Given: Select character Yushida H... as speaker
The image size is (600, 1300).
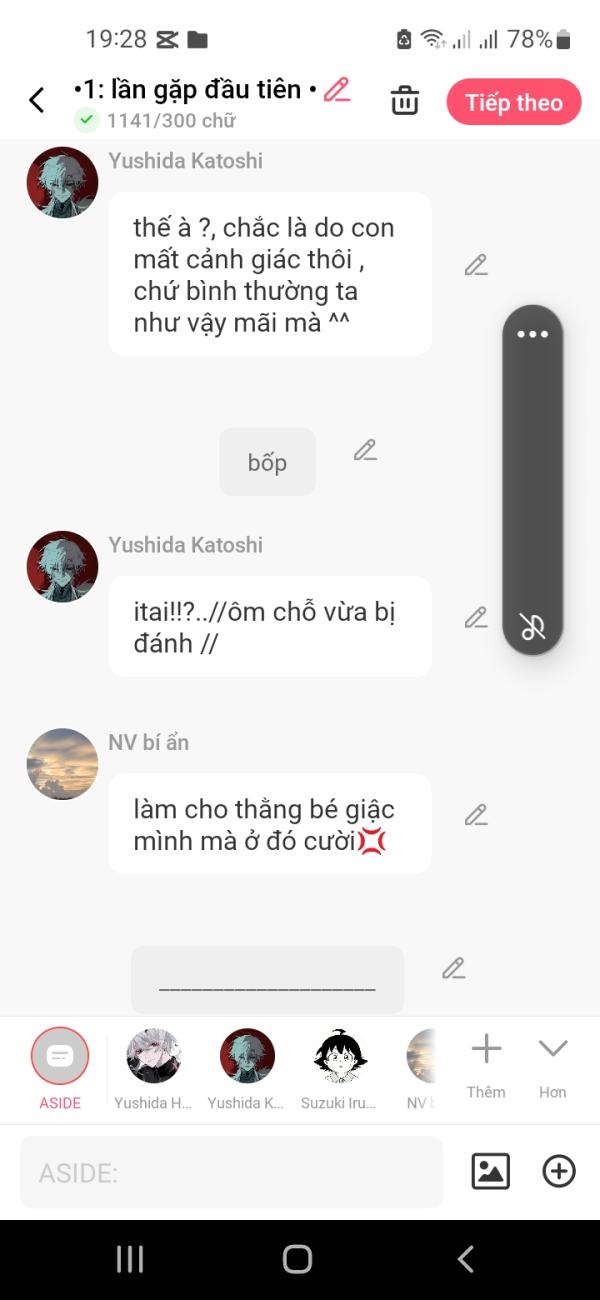Looking at the screenshot, I should pyautogui.click(x=153, y=1056).
